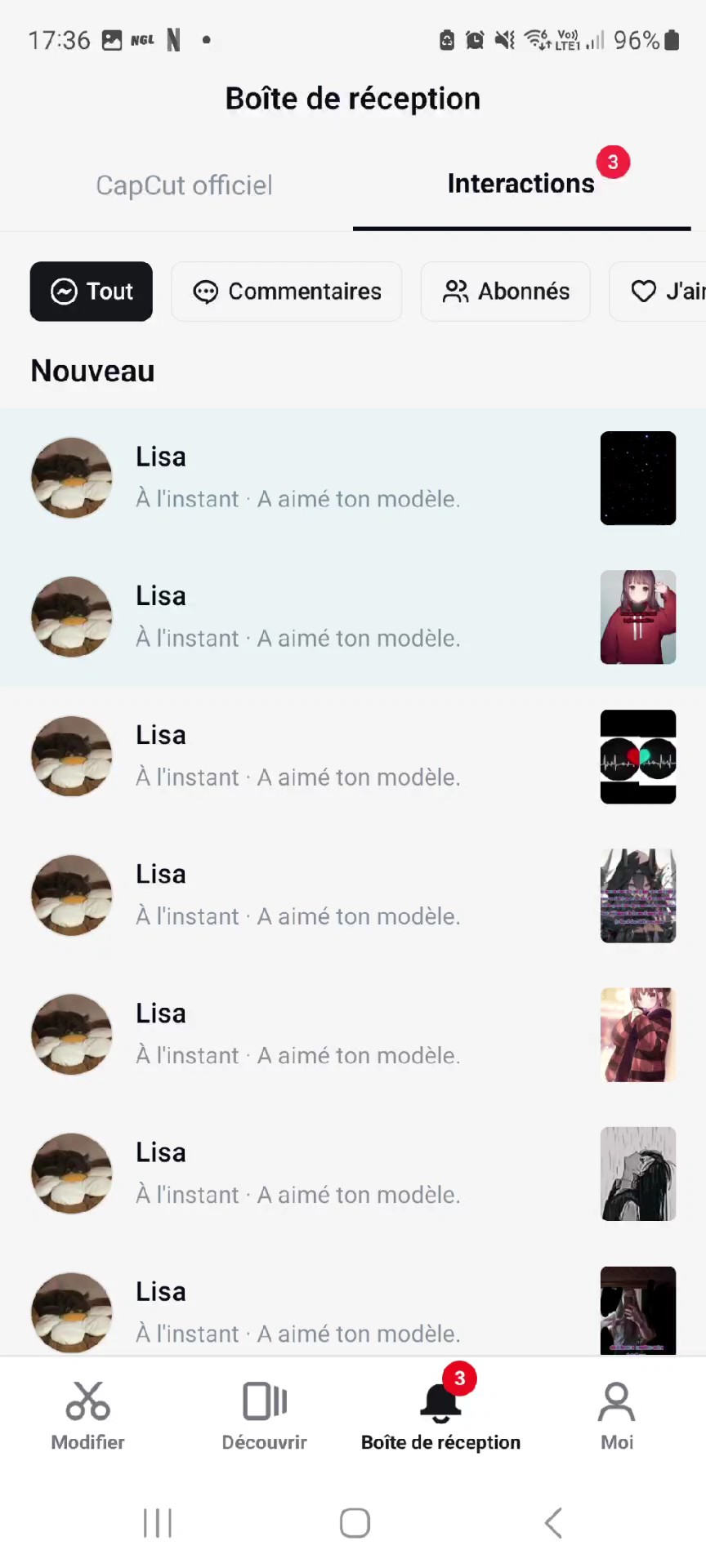Select the Interactions tab
The image size is (706, 1568).
pos(521,184)
